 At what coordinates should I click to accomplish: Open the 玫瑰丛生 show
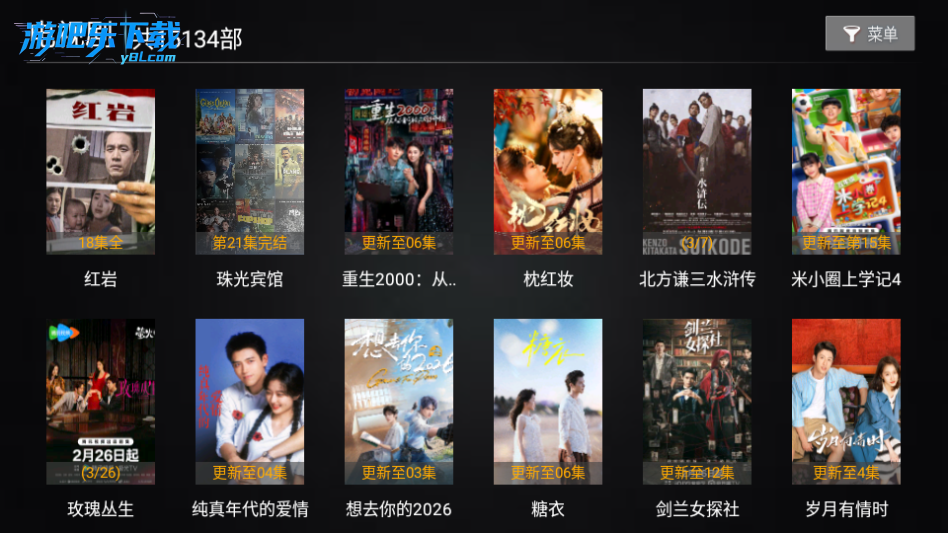tap(100, 401)
